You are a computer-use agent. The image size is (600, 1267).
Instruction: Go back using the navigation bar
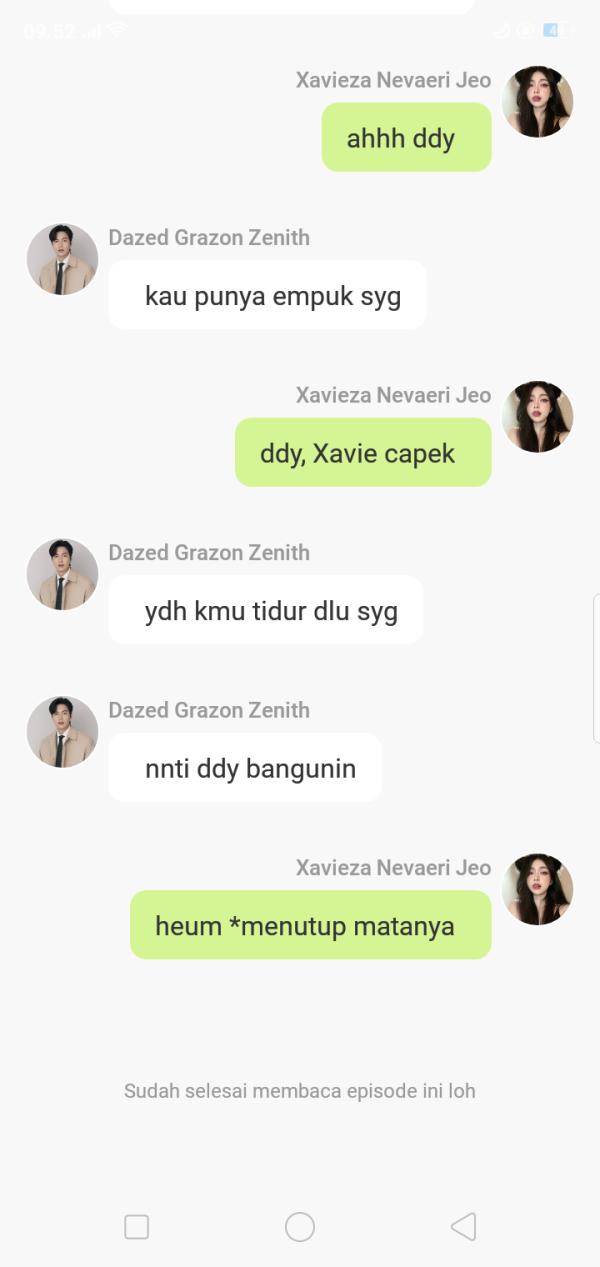coord(463,1227)
